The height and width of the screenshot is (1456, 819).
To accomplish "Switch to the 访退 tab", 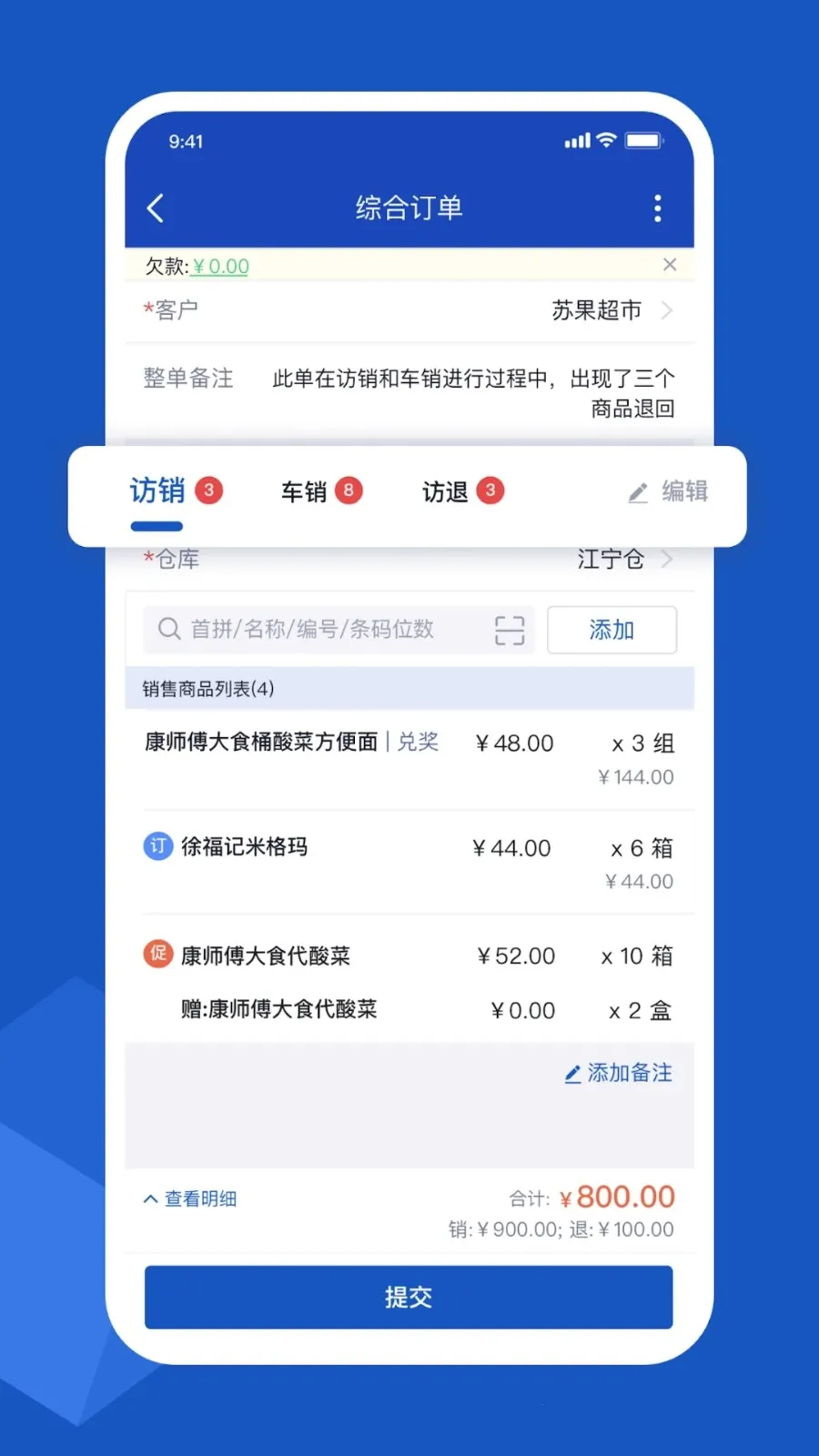I will [447, 491].
